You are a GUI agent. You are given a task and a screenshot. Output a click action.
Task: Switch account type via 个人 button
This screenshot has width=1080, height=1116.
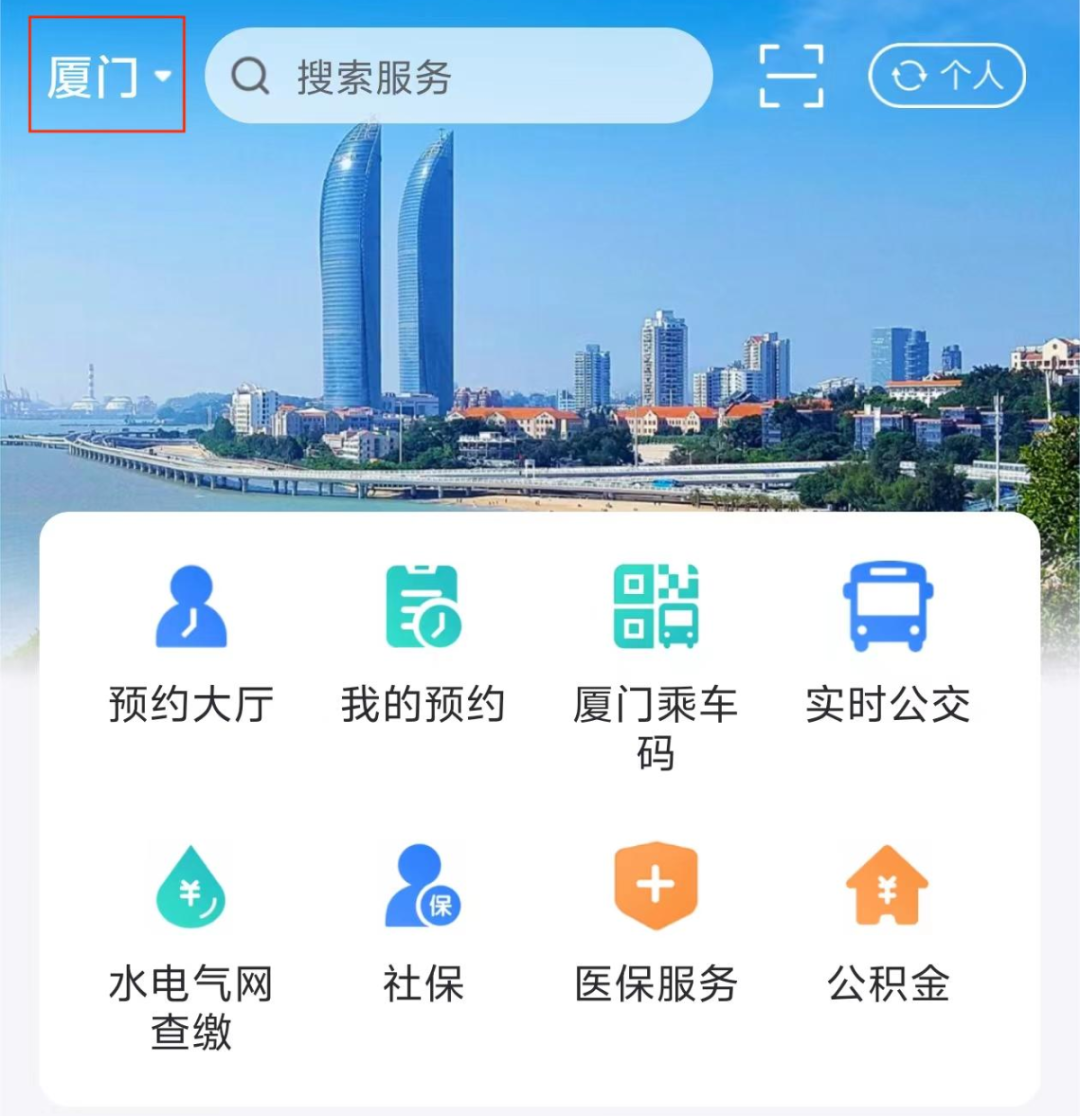[x=946, y=76]
